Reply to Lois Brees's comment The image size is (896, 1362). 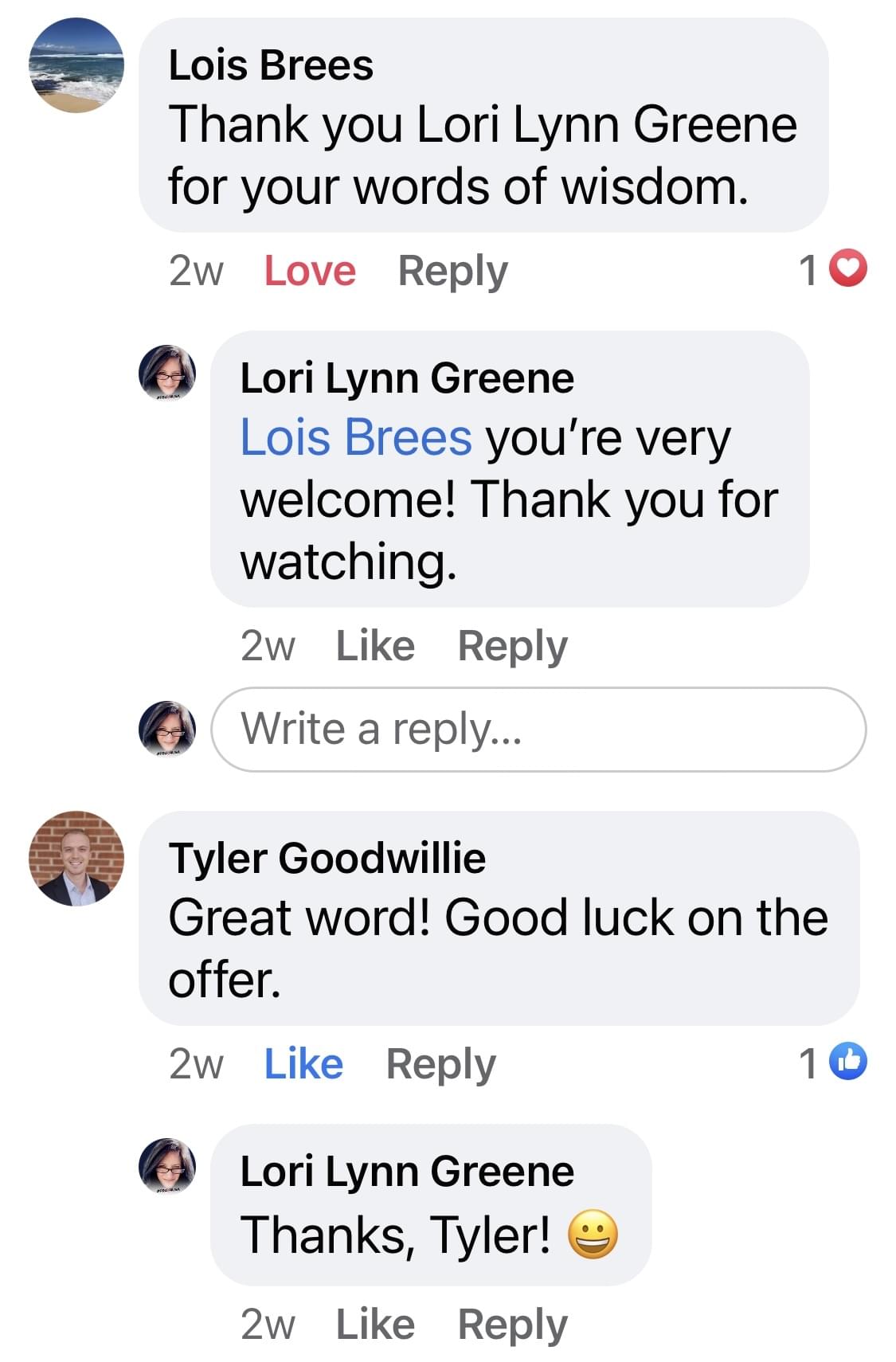(x=452, y=271)
